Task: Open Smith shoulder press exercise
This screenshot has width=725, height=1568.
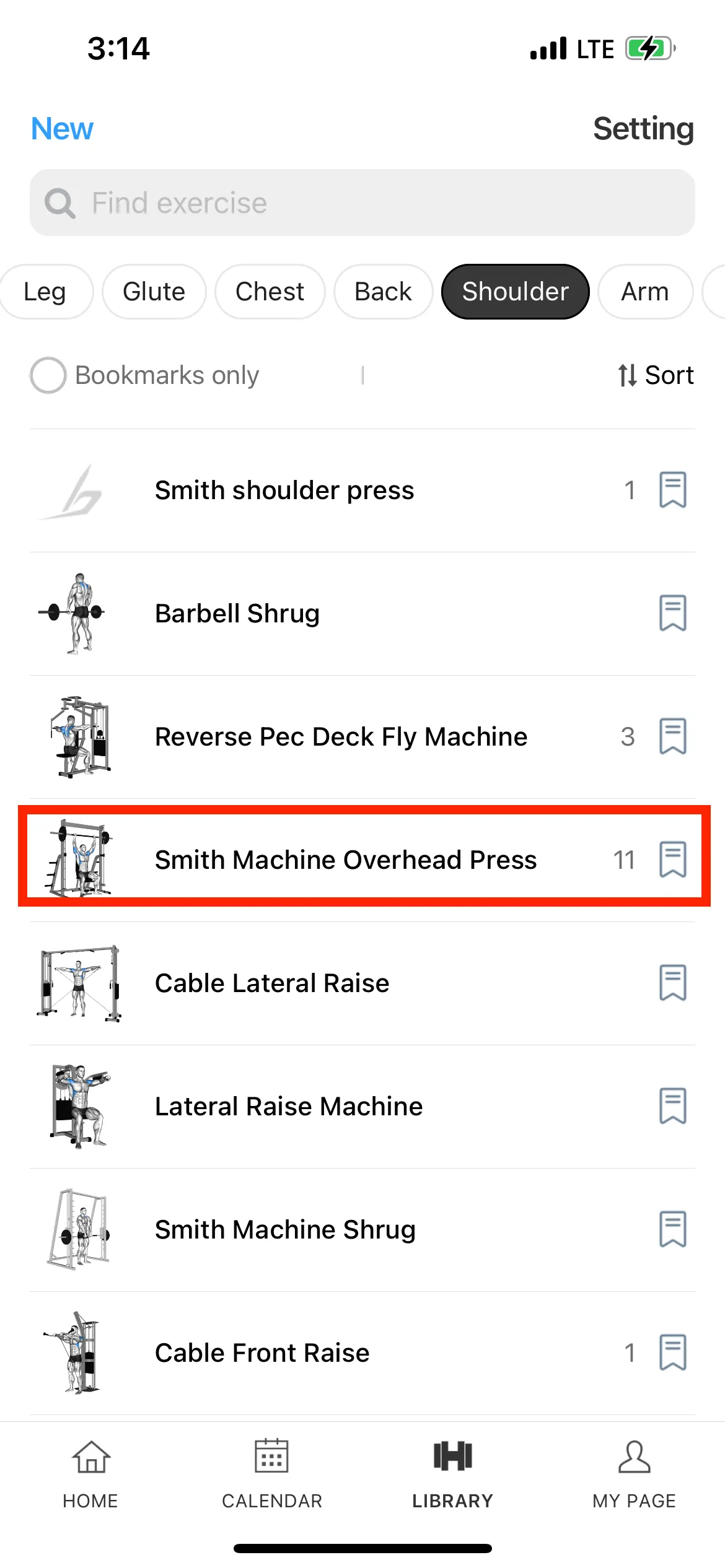Action: tap(284, 490)
